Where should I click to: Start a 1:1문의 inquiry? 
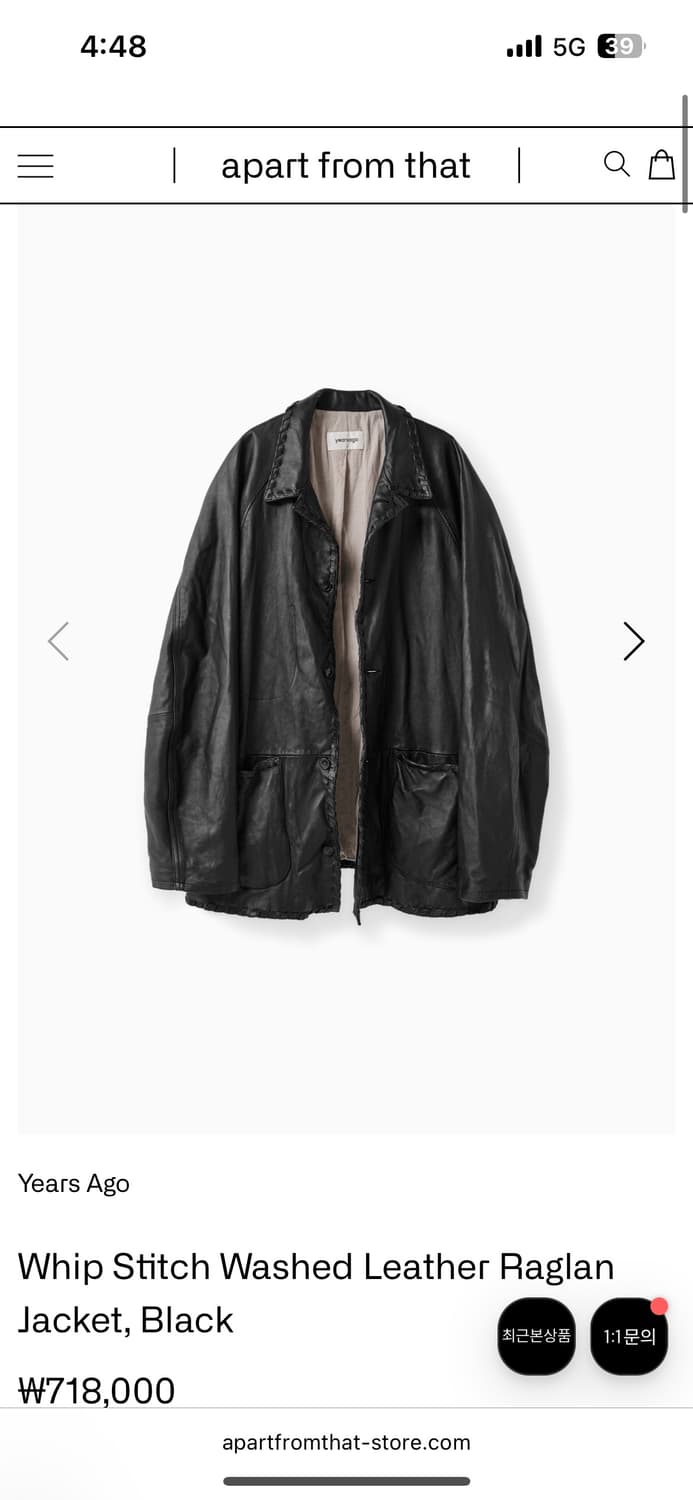(x=629, y=1336)
